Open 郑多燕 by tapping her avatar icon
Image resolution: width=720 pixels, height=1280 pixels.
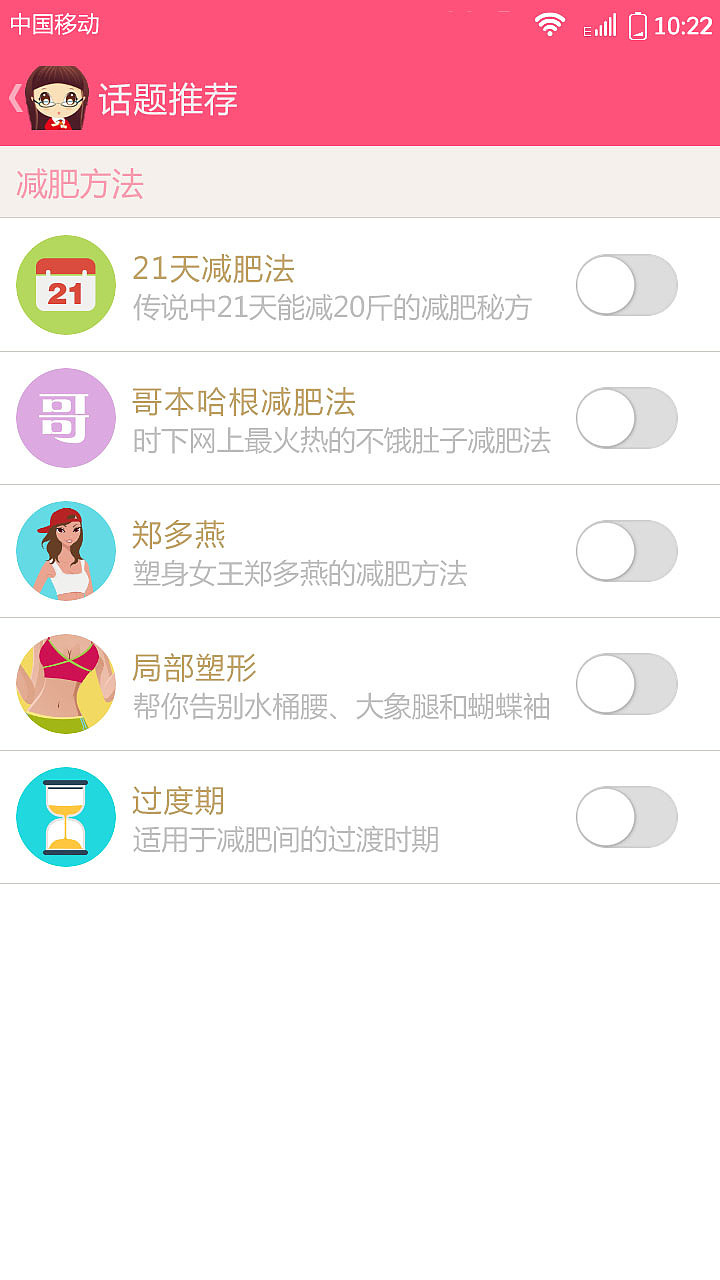(65, 550)
